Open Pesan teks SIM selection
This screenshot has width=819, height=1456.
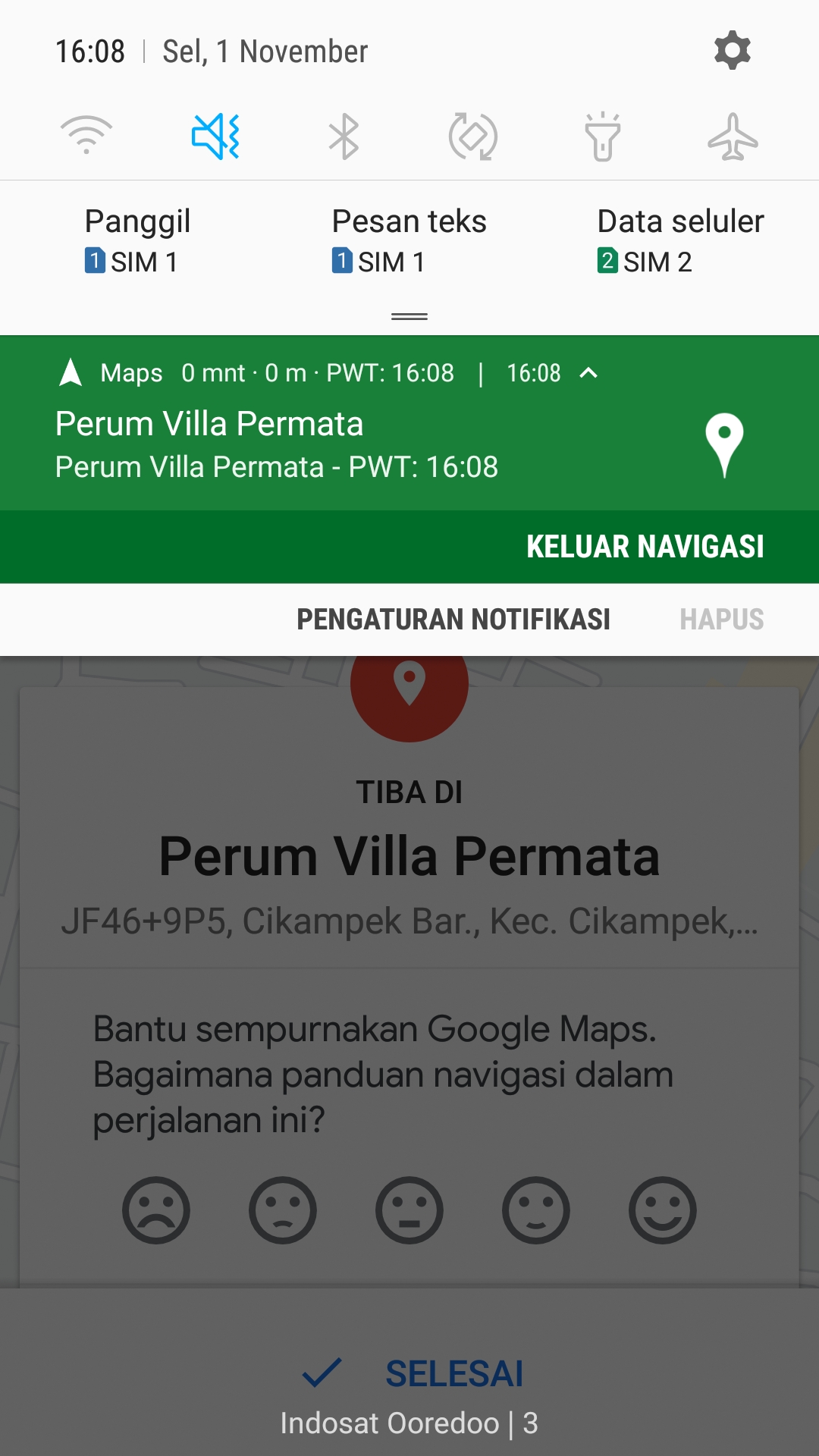409,241
